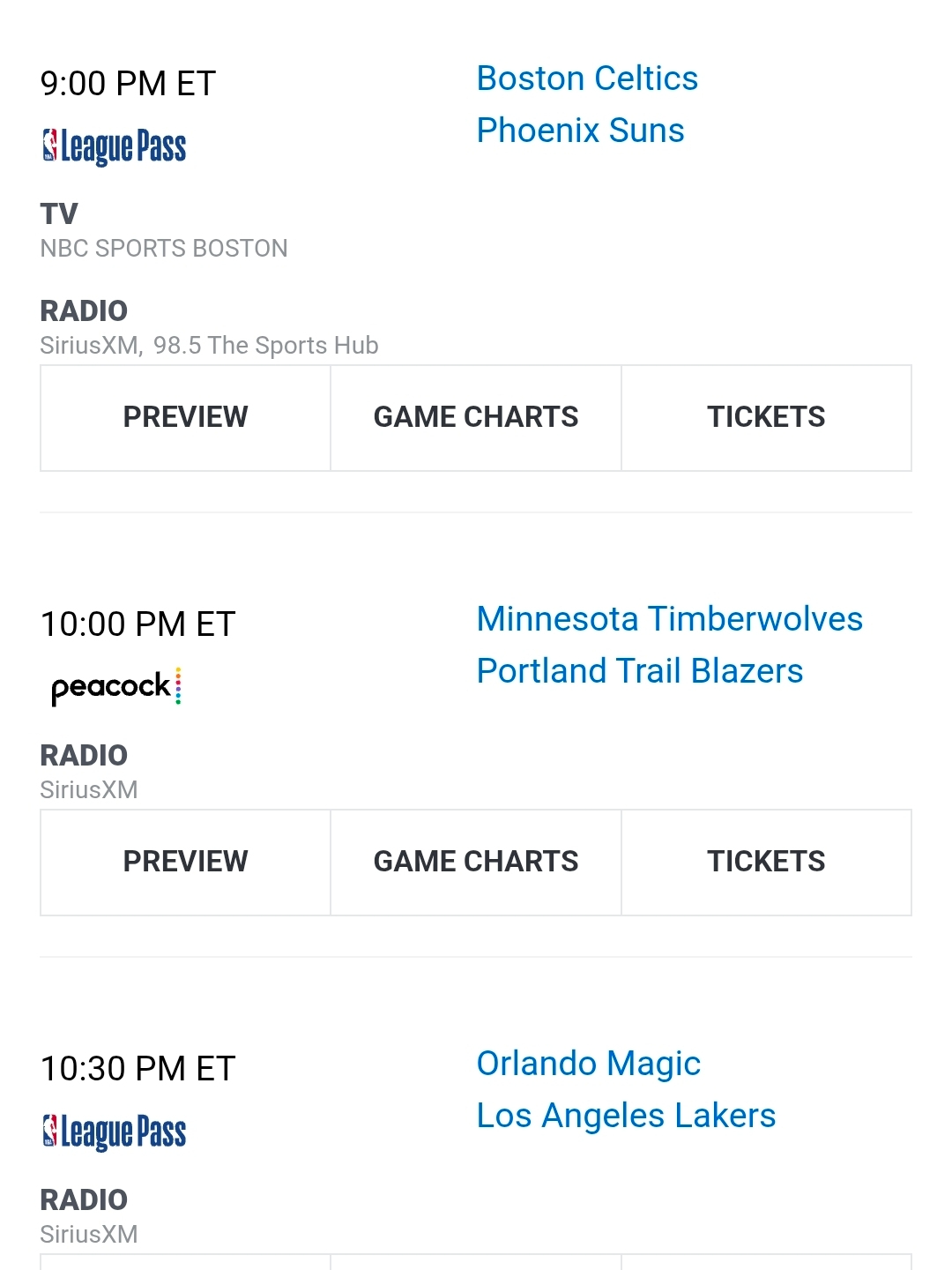
Task: Open the Phoenix Suns team link
Action: click(x=580, y=131)
